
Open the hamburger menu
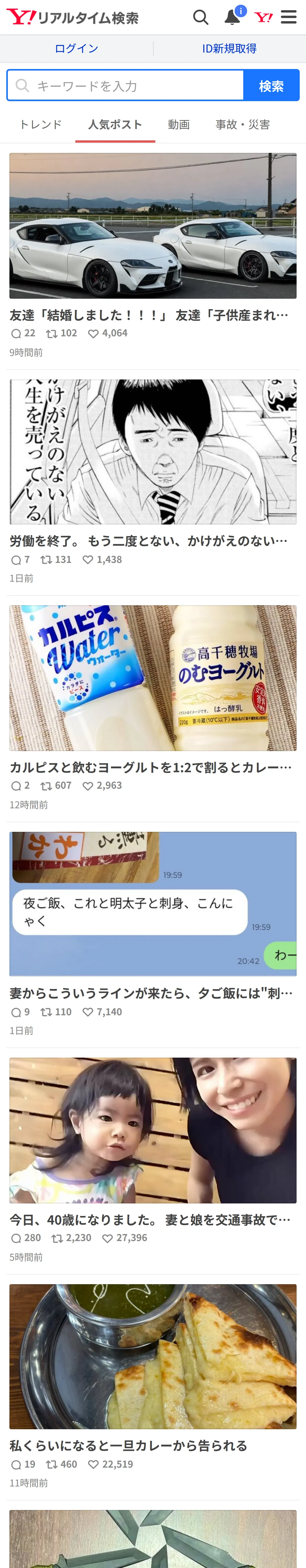[x=289, y=17]
